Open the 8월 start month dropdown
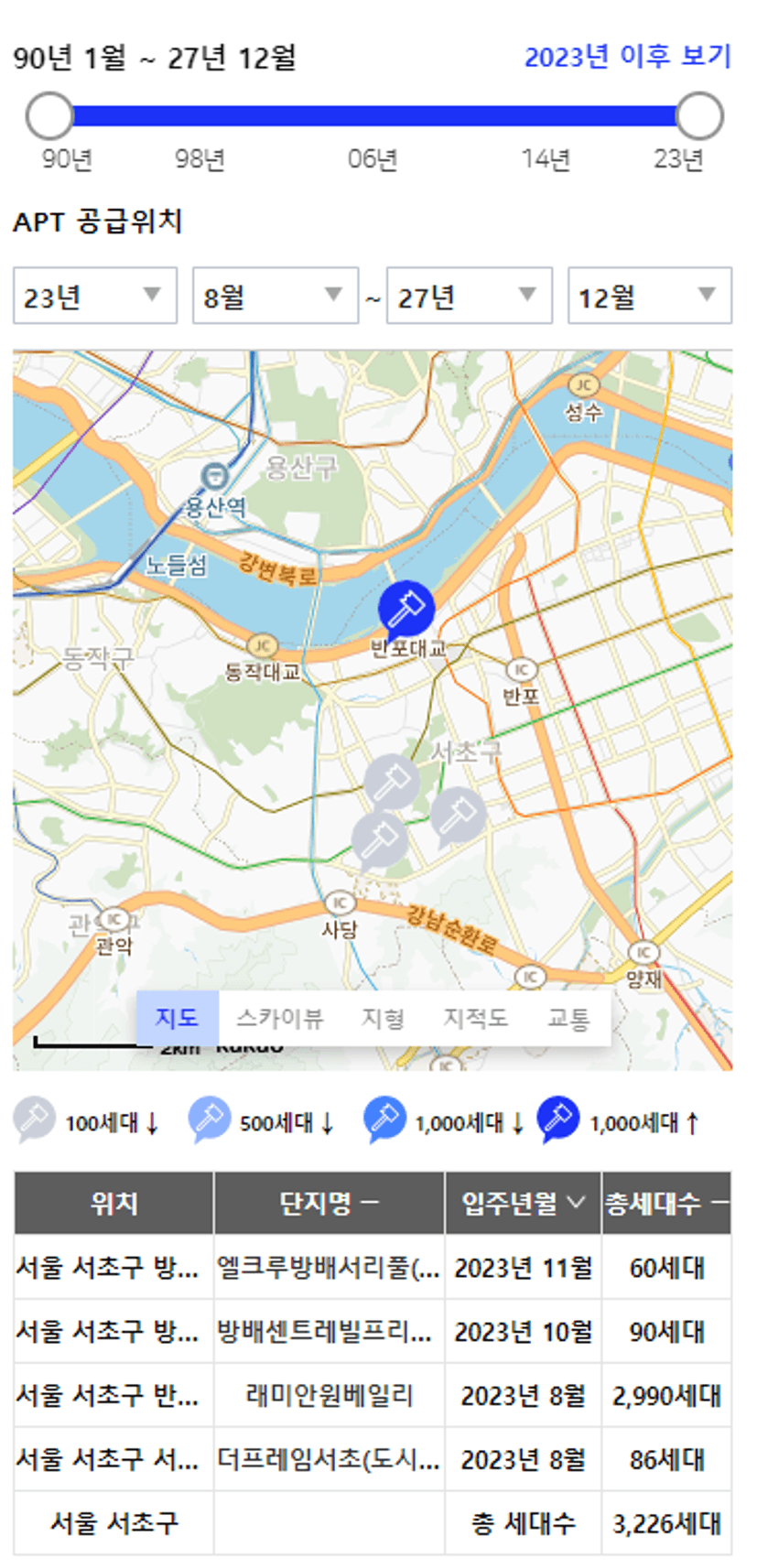757x1568 pixels. (x=275, y=296)
